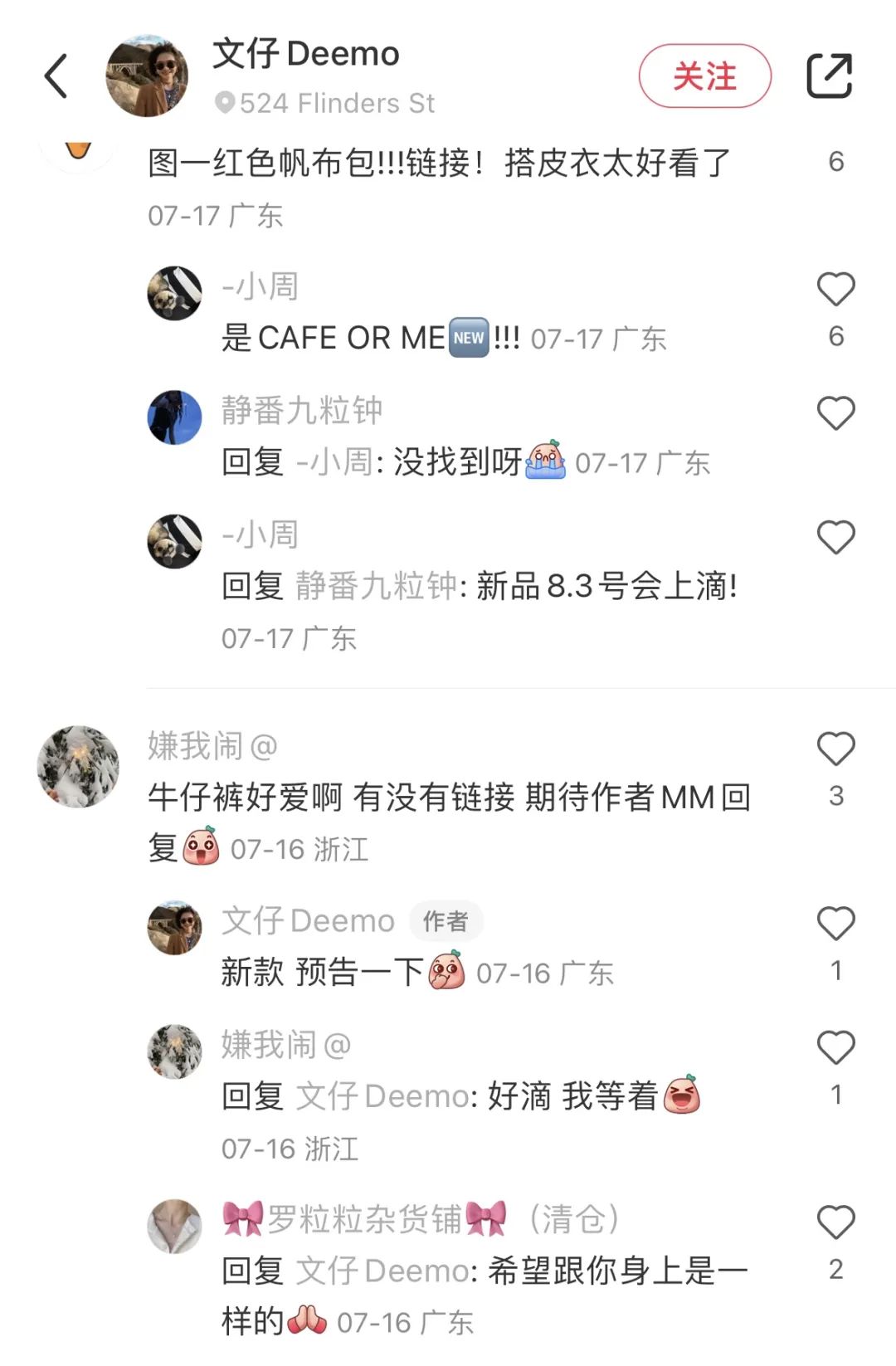Share this post
The image size is (896, 1366).
830,76
